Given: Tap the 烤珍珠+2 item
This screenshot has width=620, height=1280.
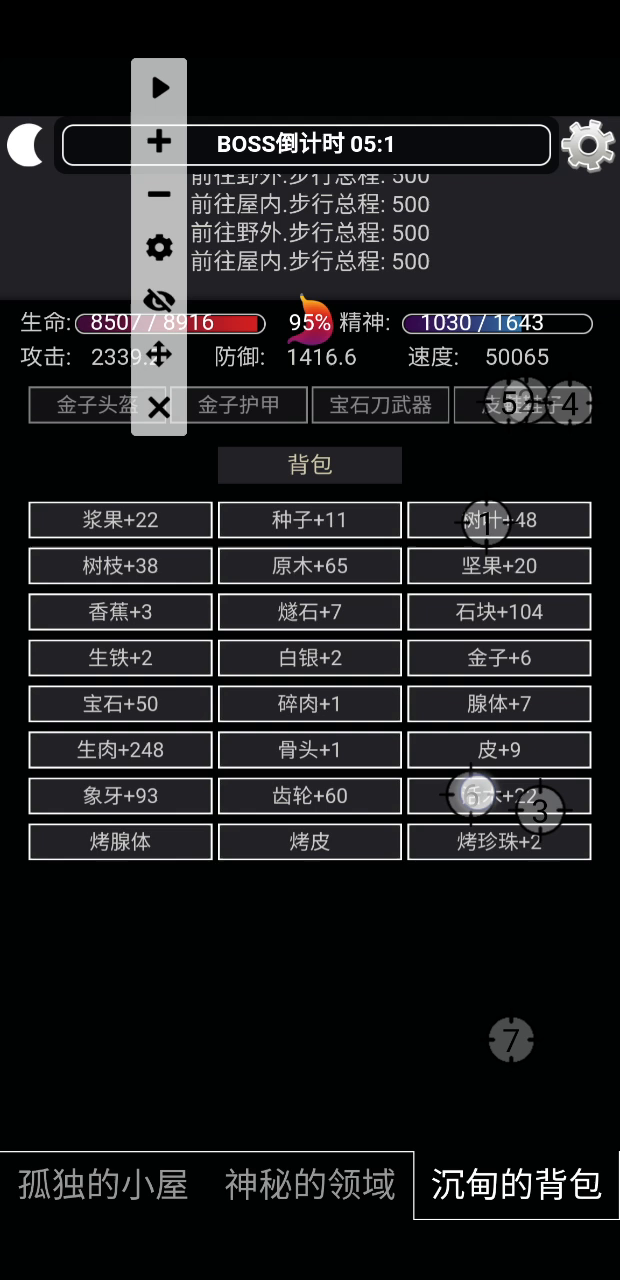Looking at the screenshot, I should [x=499, y=842].
